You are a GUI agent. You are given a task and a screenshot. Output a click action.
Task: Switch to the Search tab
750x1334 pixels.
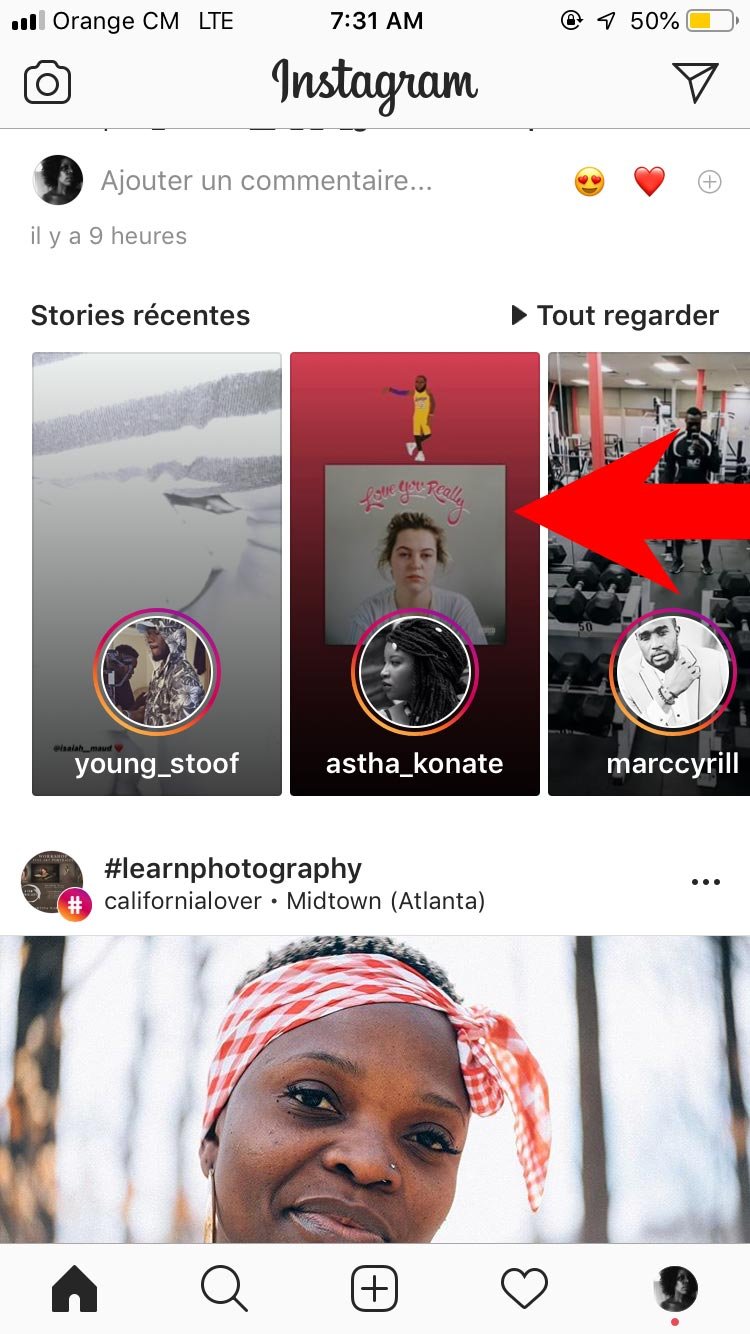tap(224, 1288)
